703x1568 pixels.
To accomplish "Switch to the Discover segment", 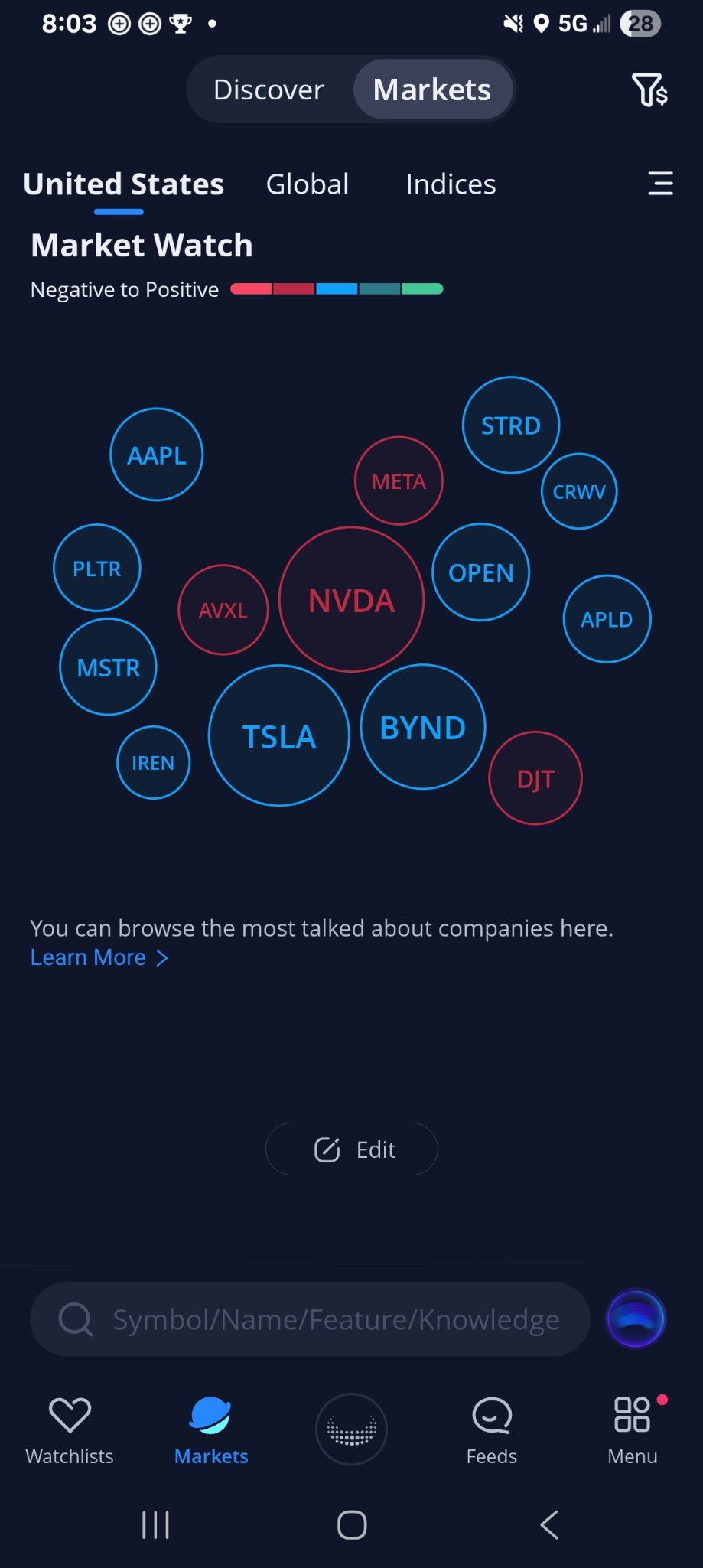I will [269, 90].
